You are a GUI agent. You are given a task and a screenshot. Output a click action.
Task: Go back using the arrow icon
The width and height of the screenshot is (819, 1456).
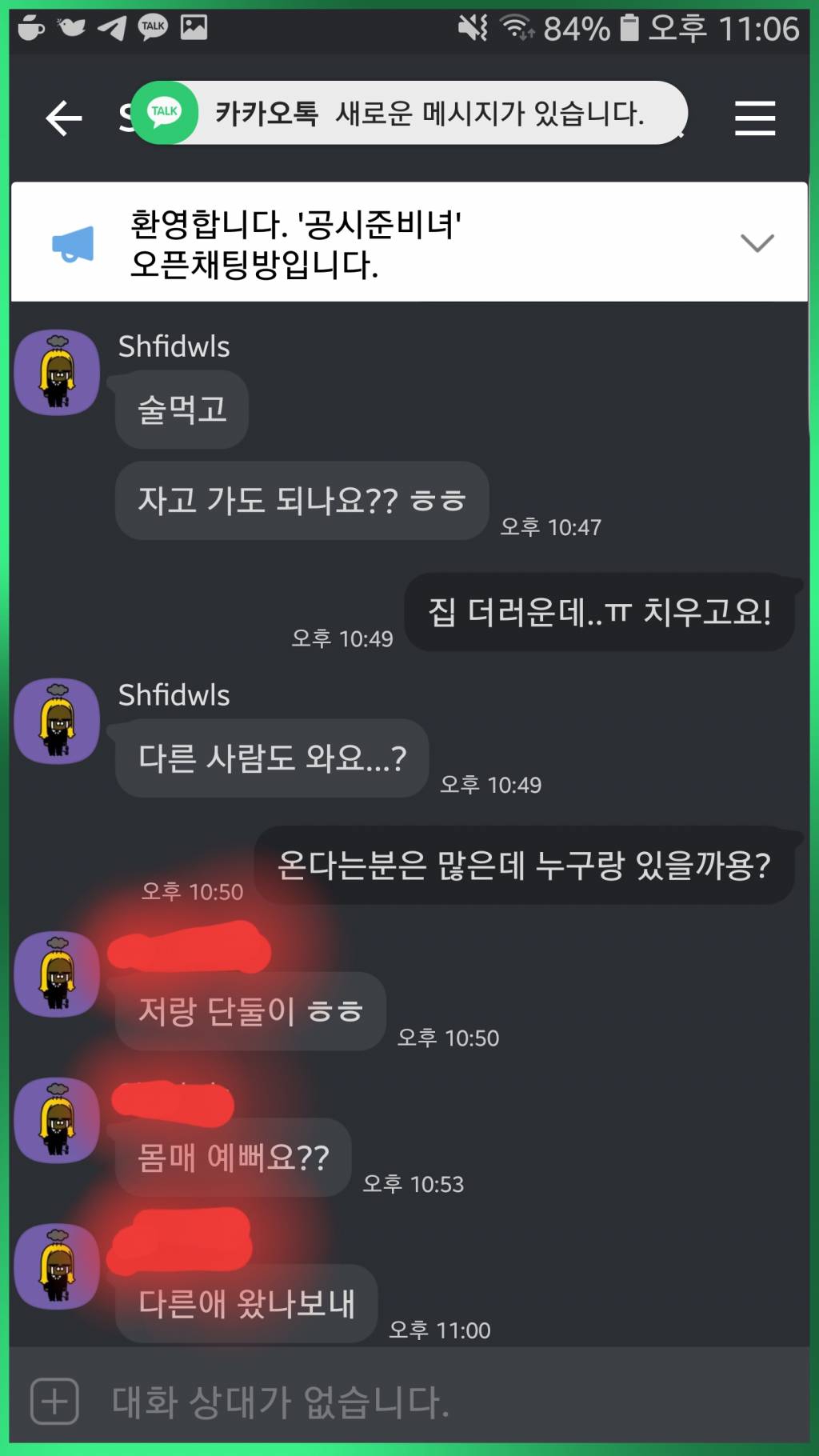point(64,118)
